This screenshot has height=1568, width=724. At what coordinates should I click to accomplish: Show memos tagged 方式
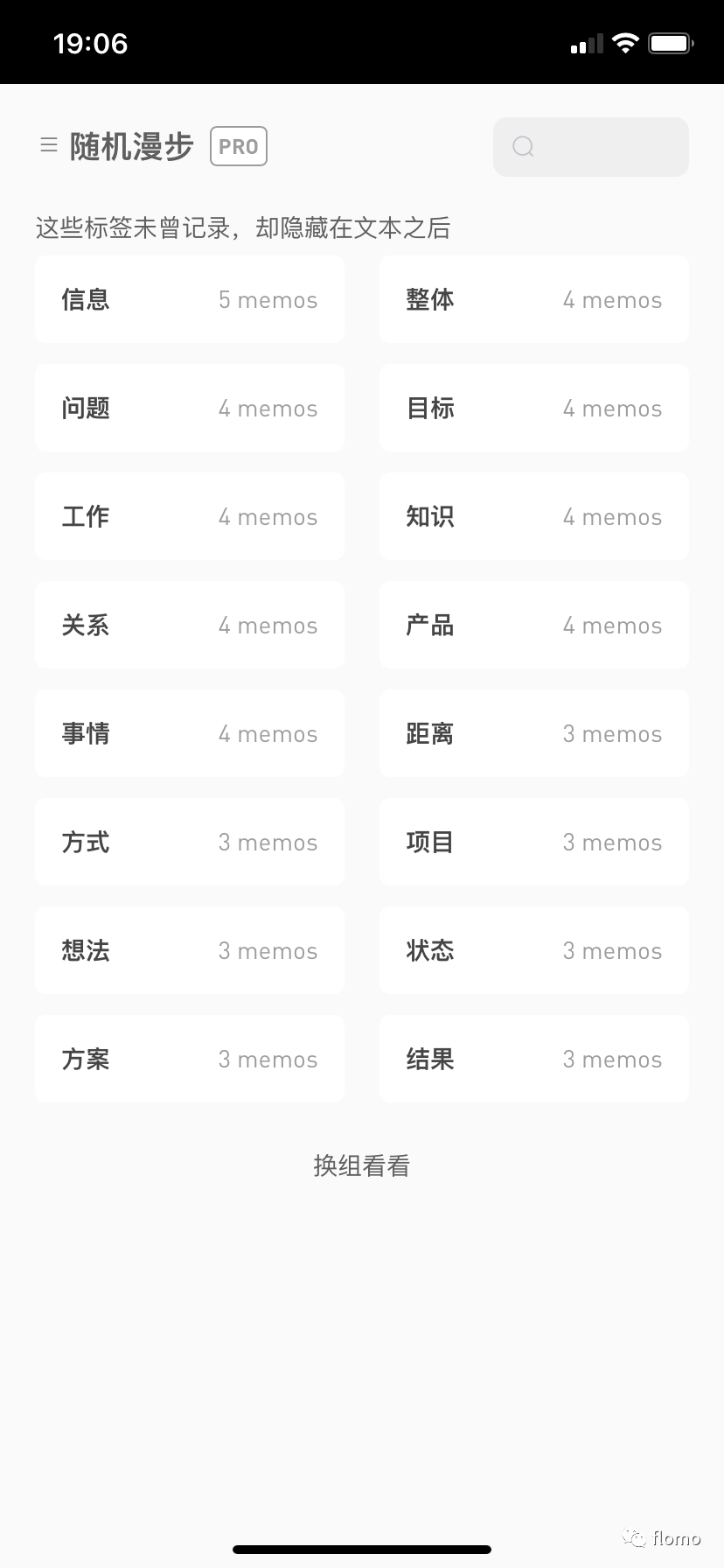point(190,842)
